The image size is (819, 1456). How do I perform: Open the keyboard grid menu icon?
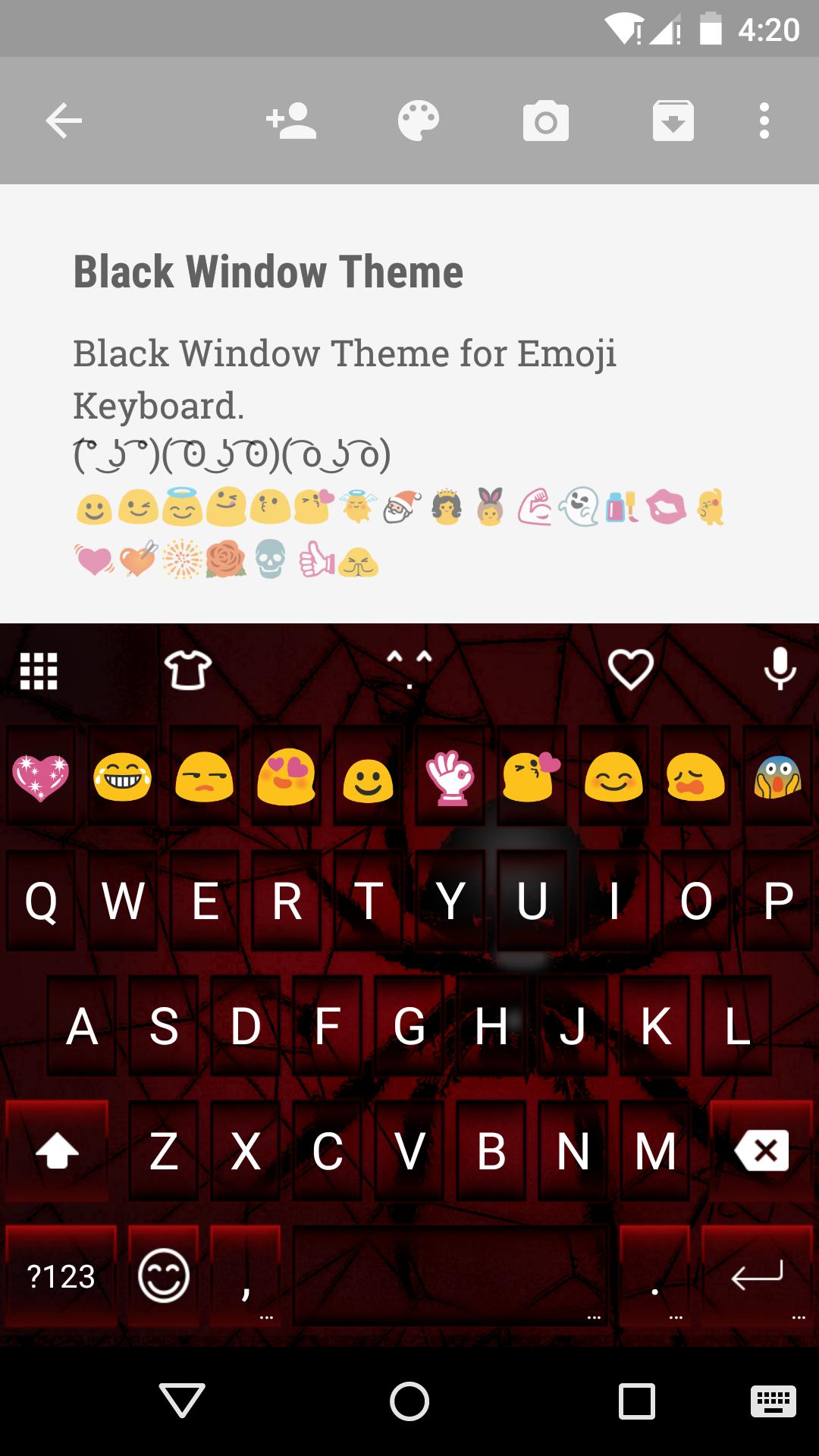(x=39, y=670)
